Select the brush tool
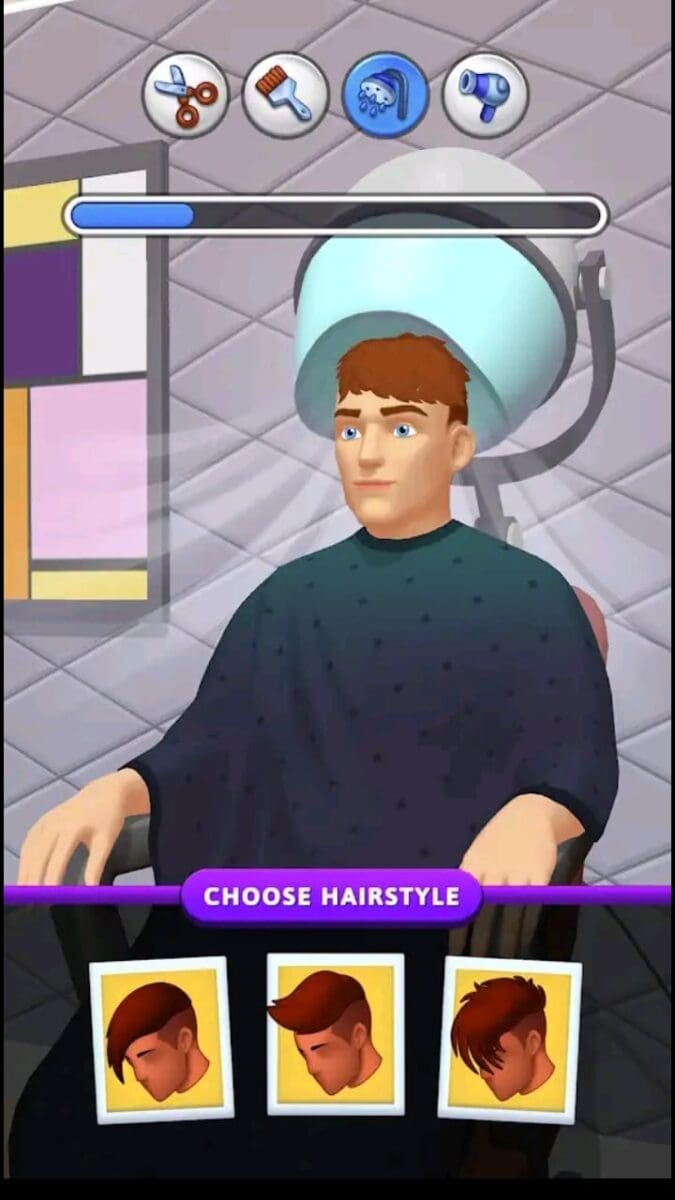 [286, 95]
